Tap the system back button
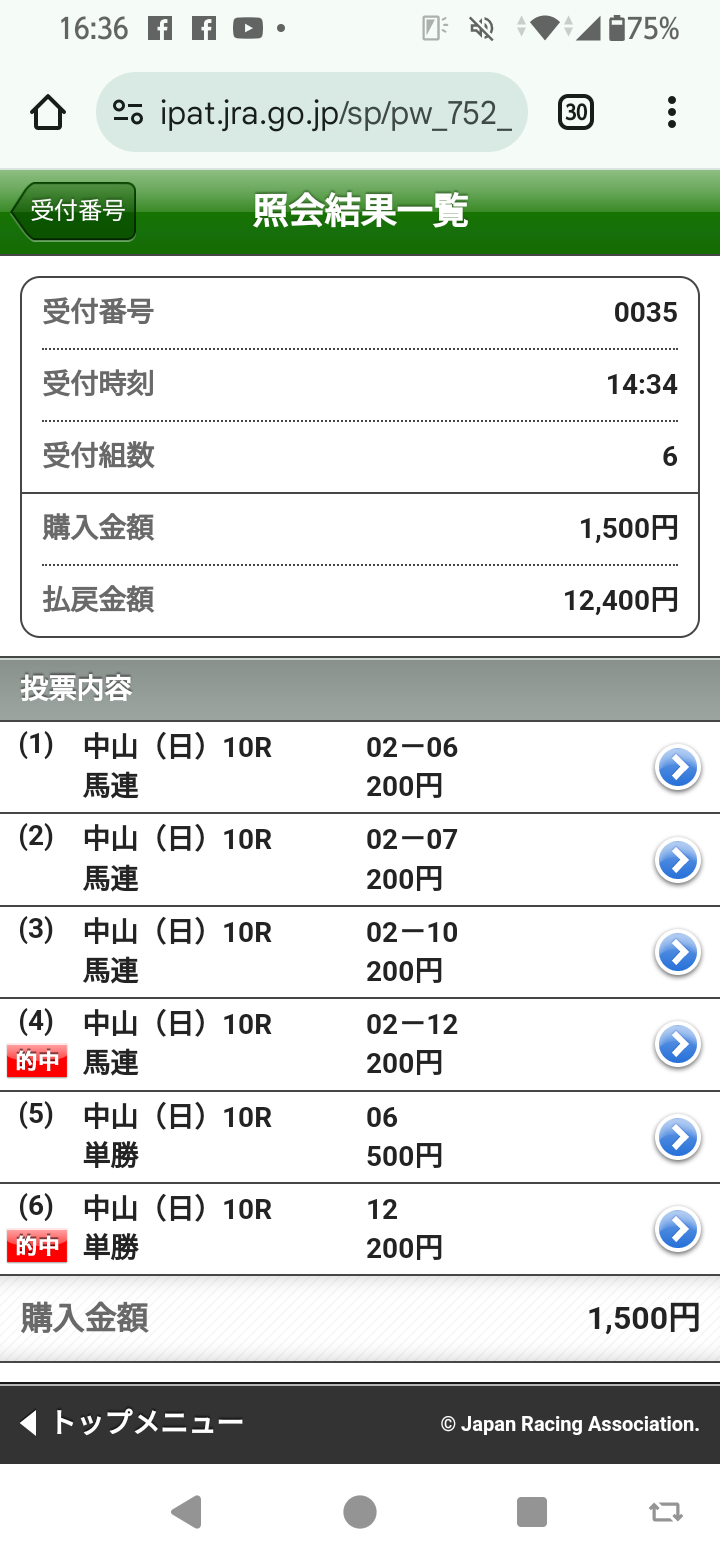The width and height of the screenshot is (720, 1560). tap(186, 1512)
